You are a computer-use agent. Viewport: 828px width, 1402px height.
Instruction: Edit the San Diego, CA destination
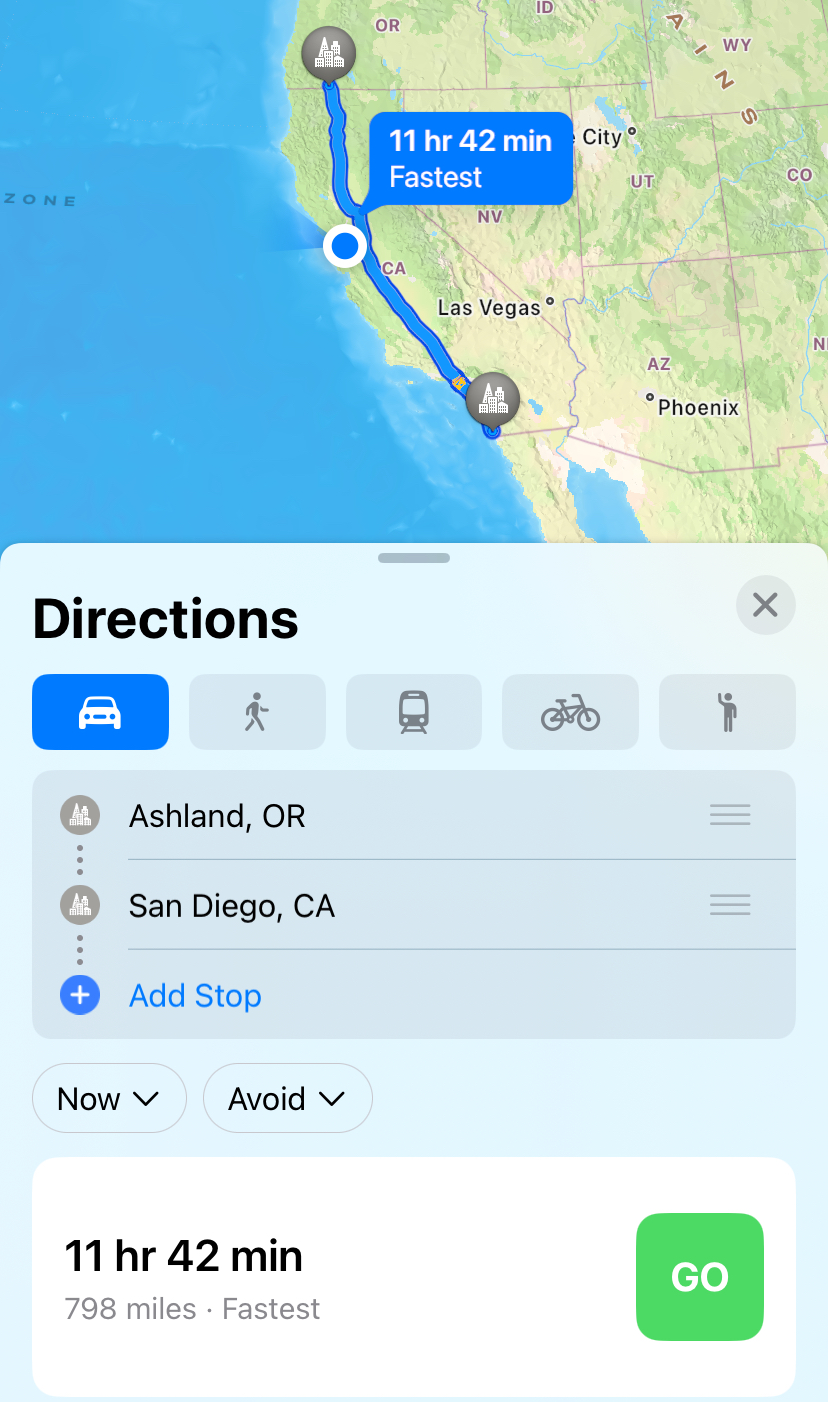click(x=232, y=906)
